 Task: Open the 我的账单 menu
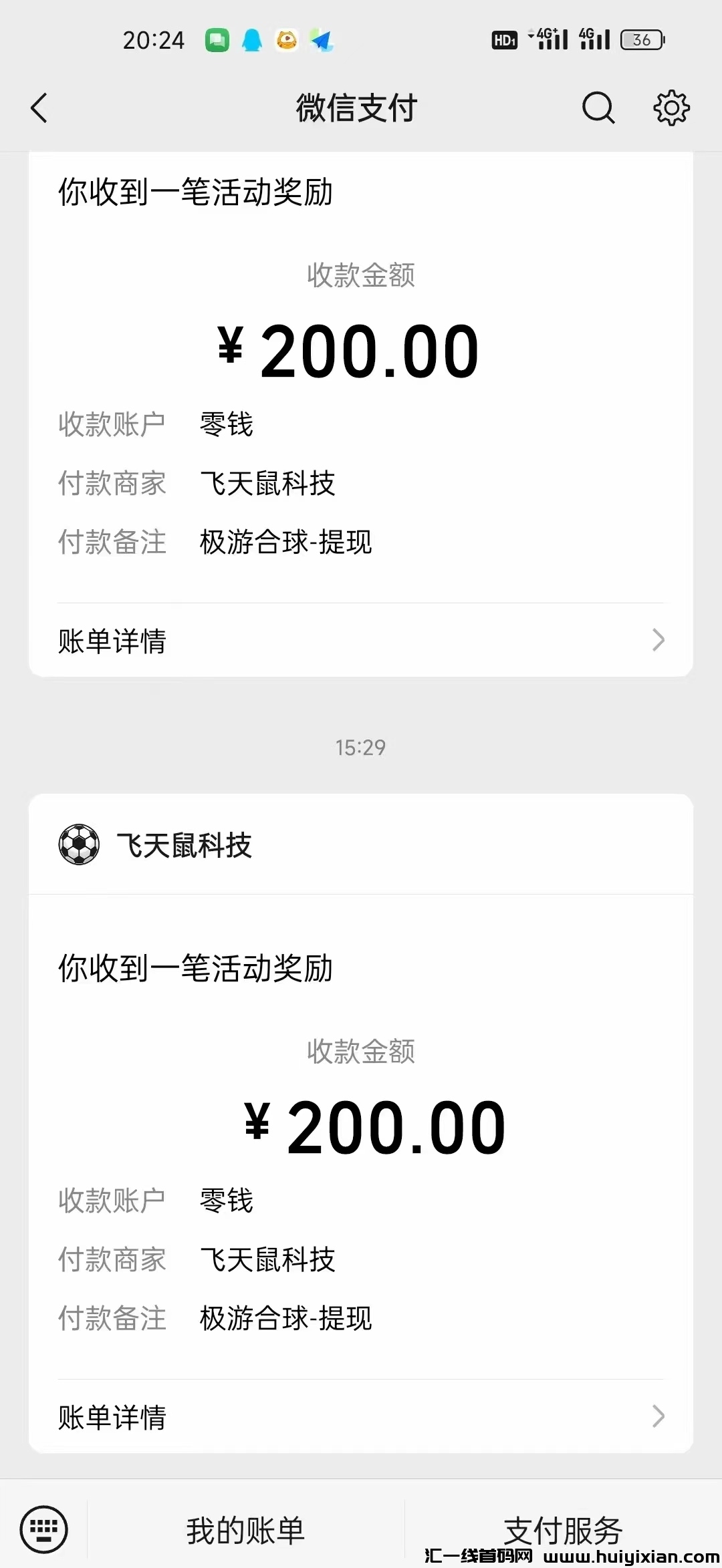[x=245, y=1530]
